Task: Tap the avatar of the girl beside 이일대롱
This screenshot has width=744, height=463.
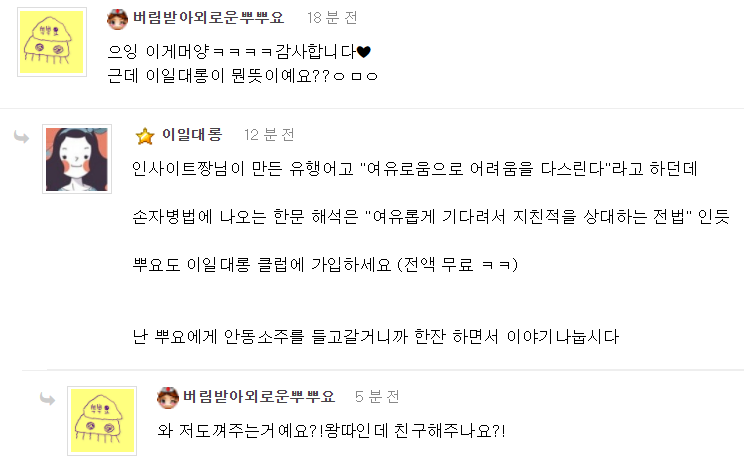Action: tap(77, 159)
